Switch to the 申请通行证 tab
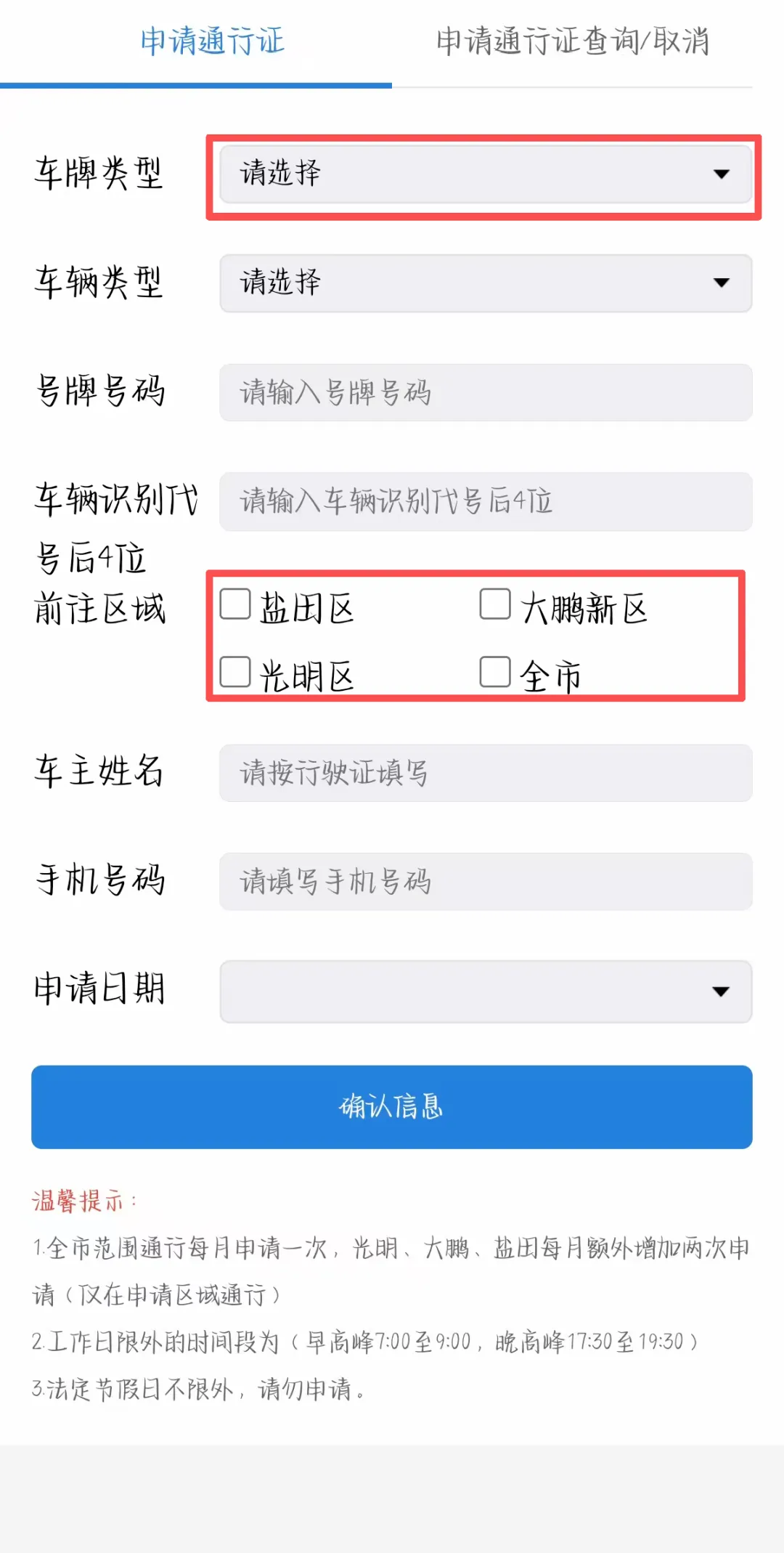The image size is (784, 1553). 212,41
